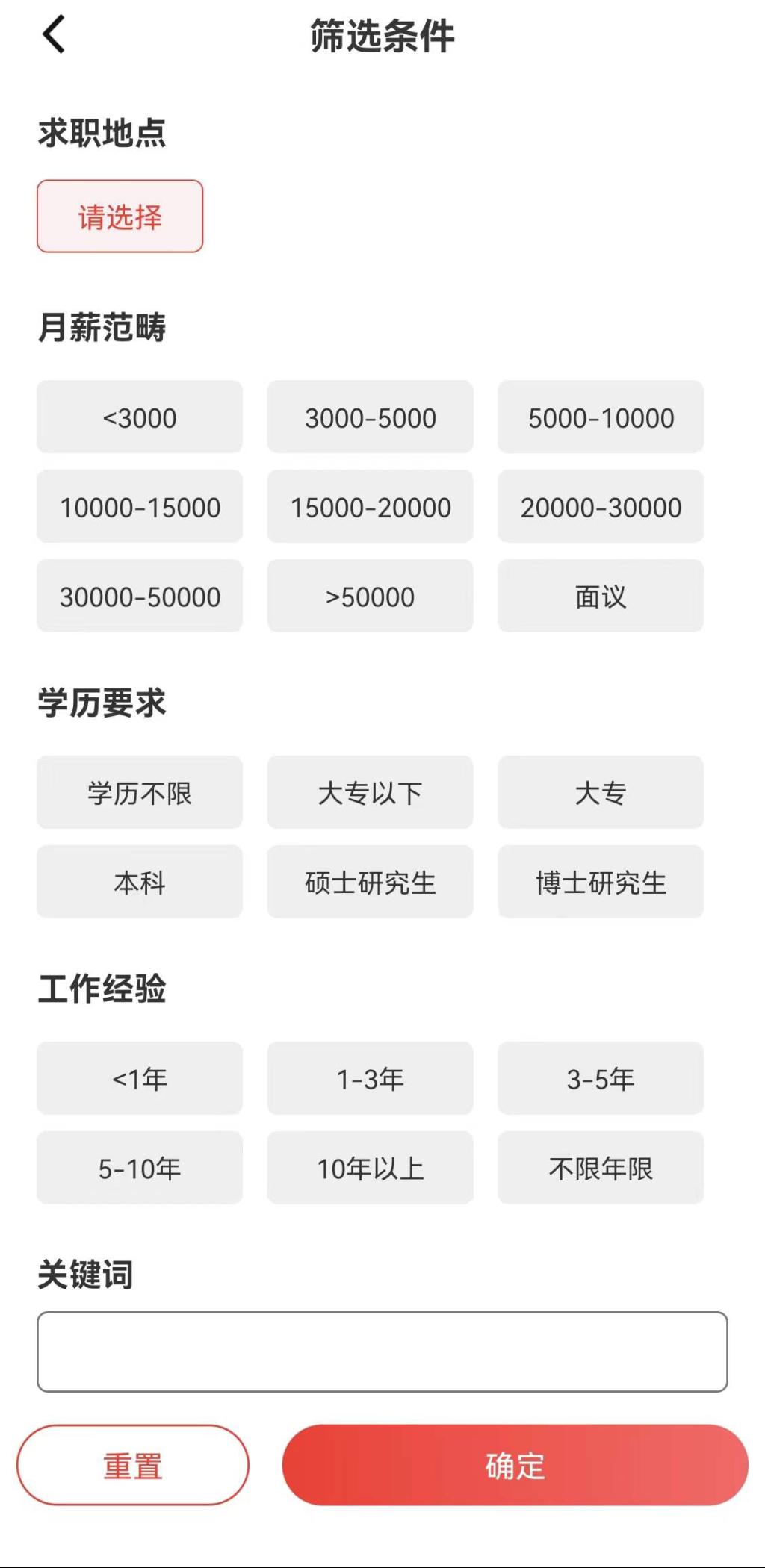Pick the 15000-20000 salary range
The image size is (765, 1568).
click(370, 507)
